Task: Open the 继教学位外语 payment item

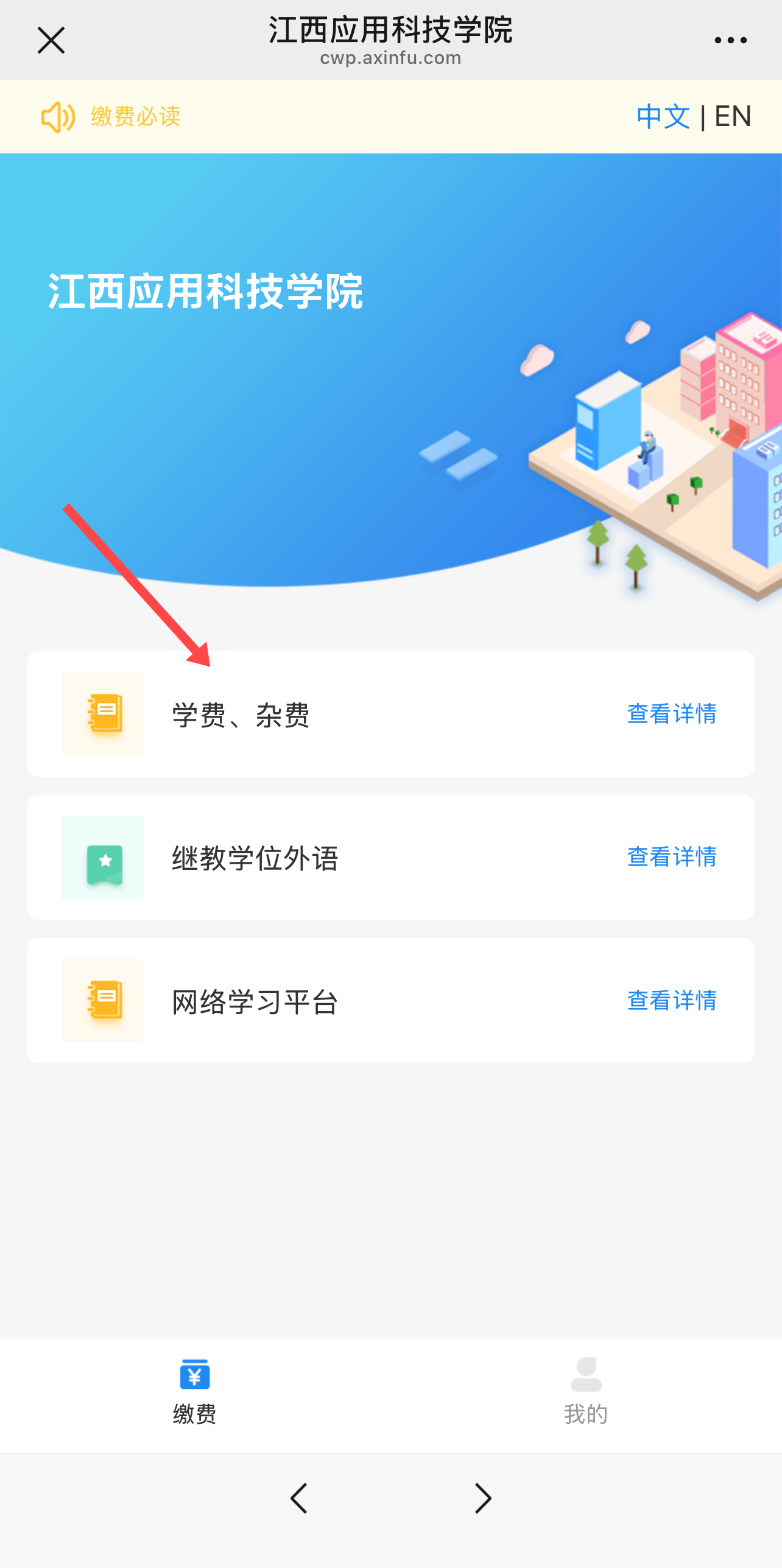Action: [x=255, y=858]
